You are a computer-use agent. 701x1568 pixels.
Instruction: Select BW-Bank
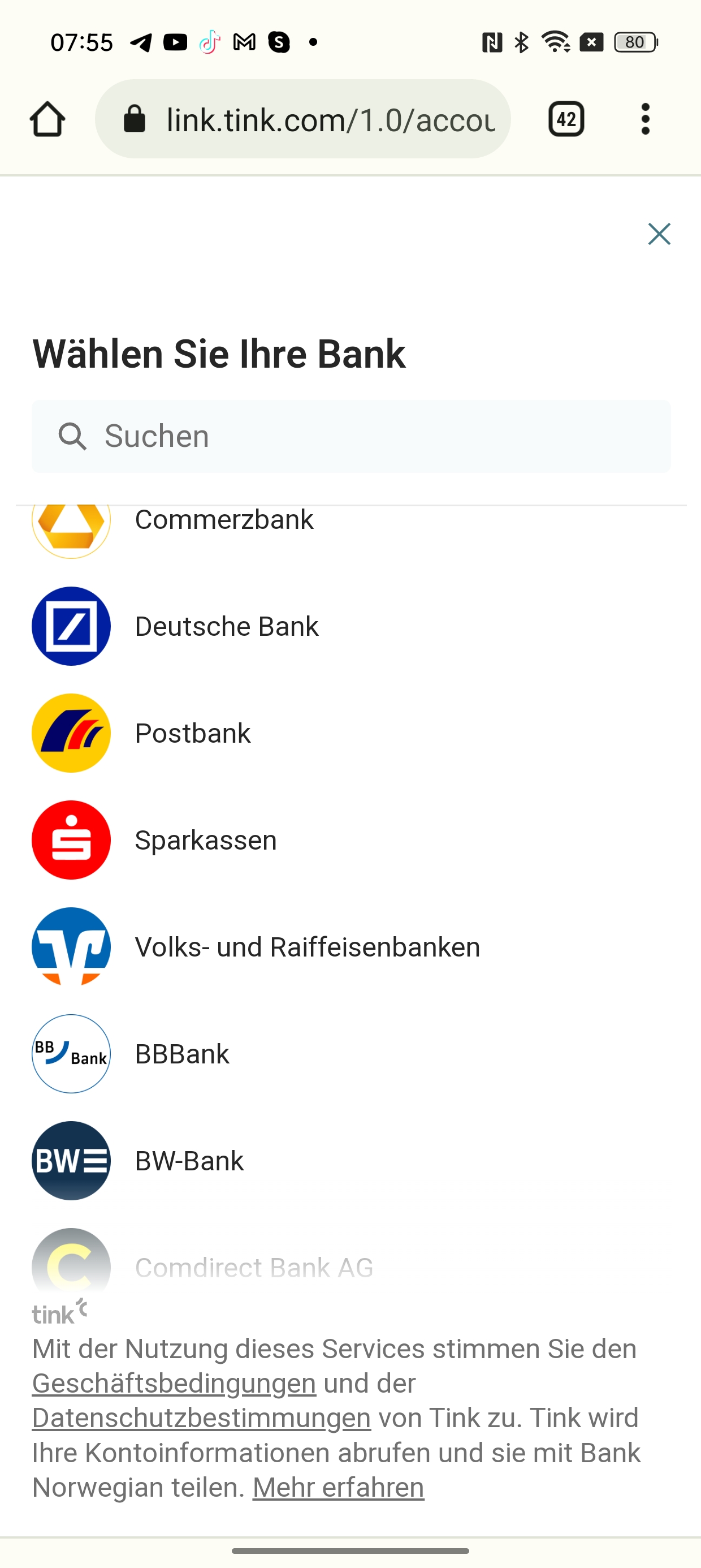pos(351,1161)
